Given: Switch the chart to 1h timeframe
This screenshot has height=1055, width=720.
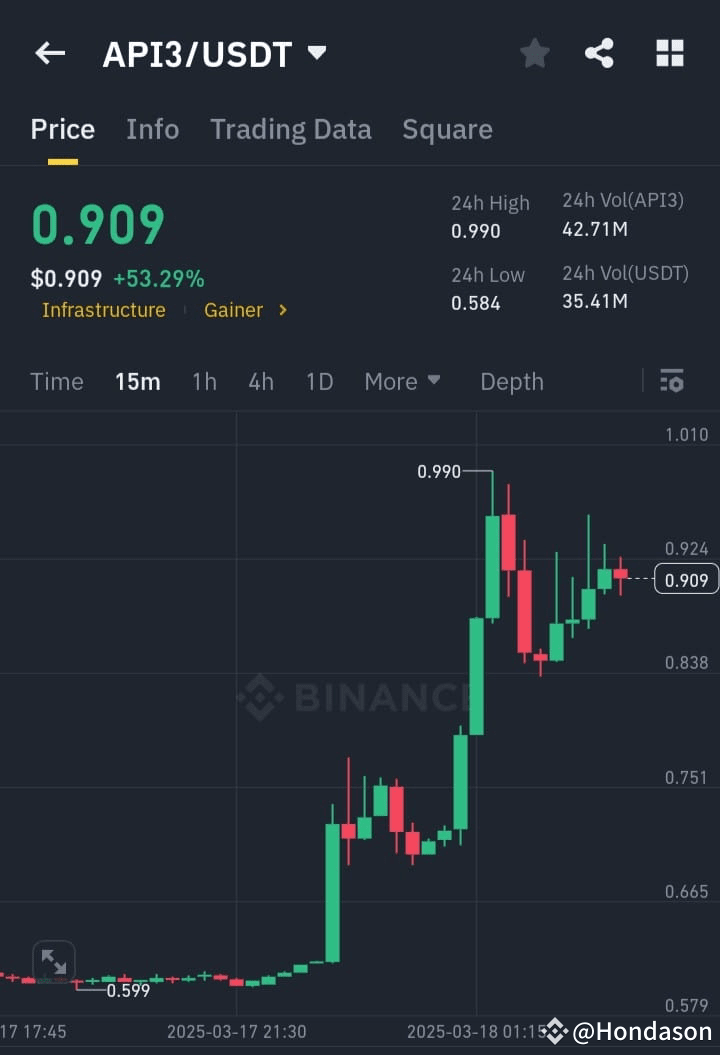Looking at the screenshot, I should [x=204, y=381].
